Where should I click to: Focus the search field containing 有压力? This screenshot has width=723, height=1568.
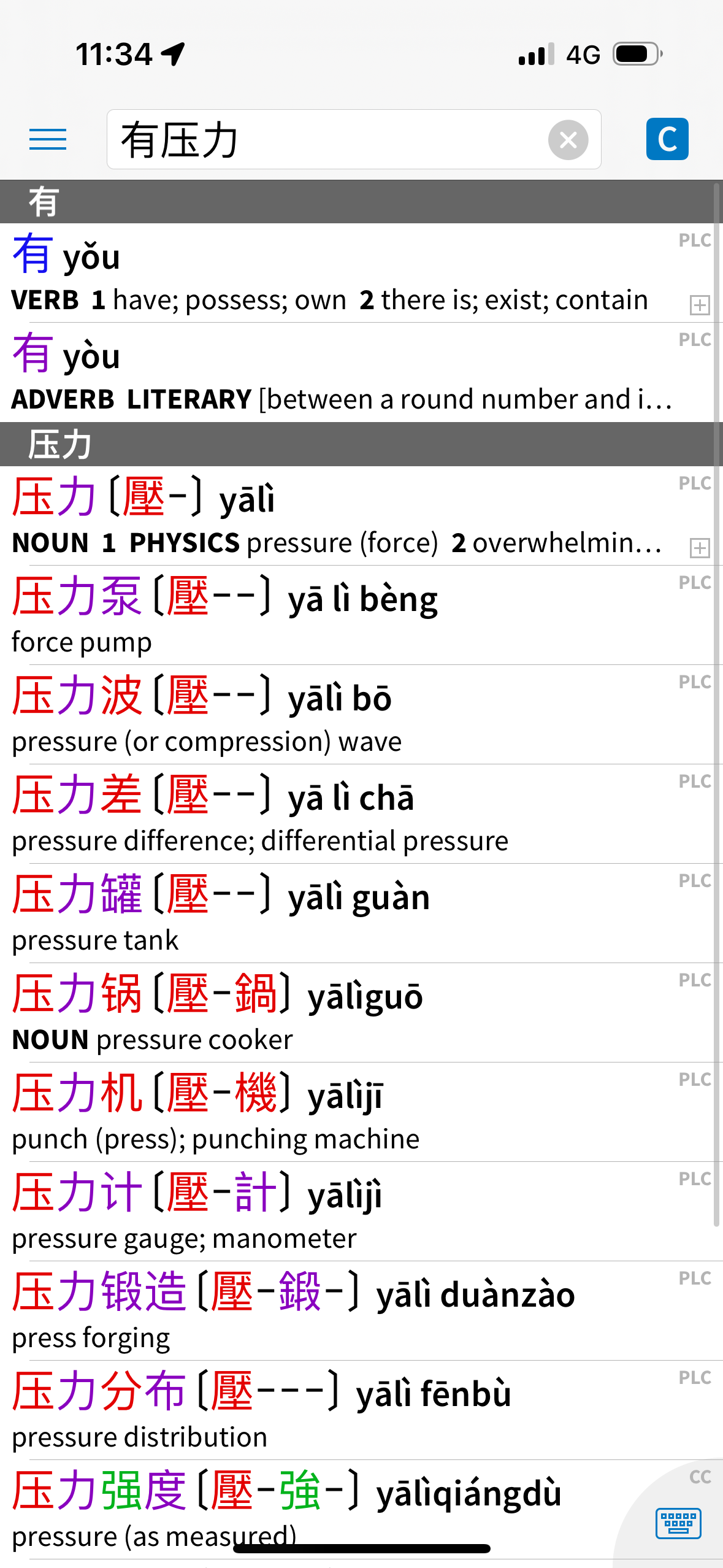point(354,139)
